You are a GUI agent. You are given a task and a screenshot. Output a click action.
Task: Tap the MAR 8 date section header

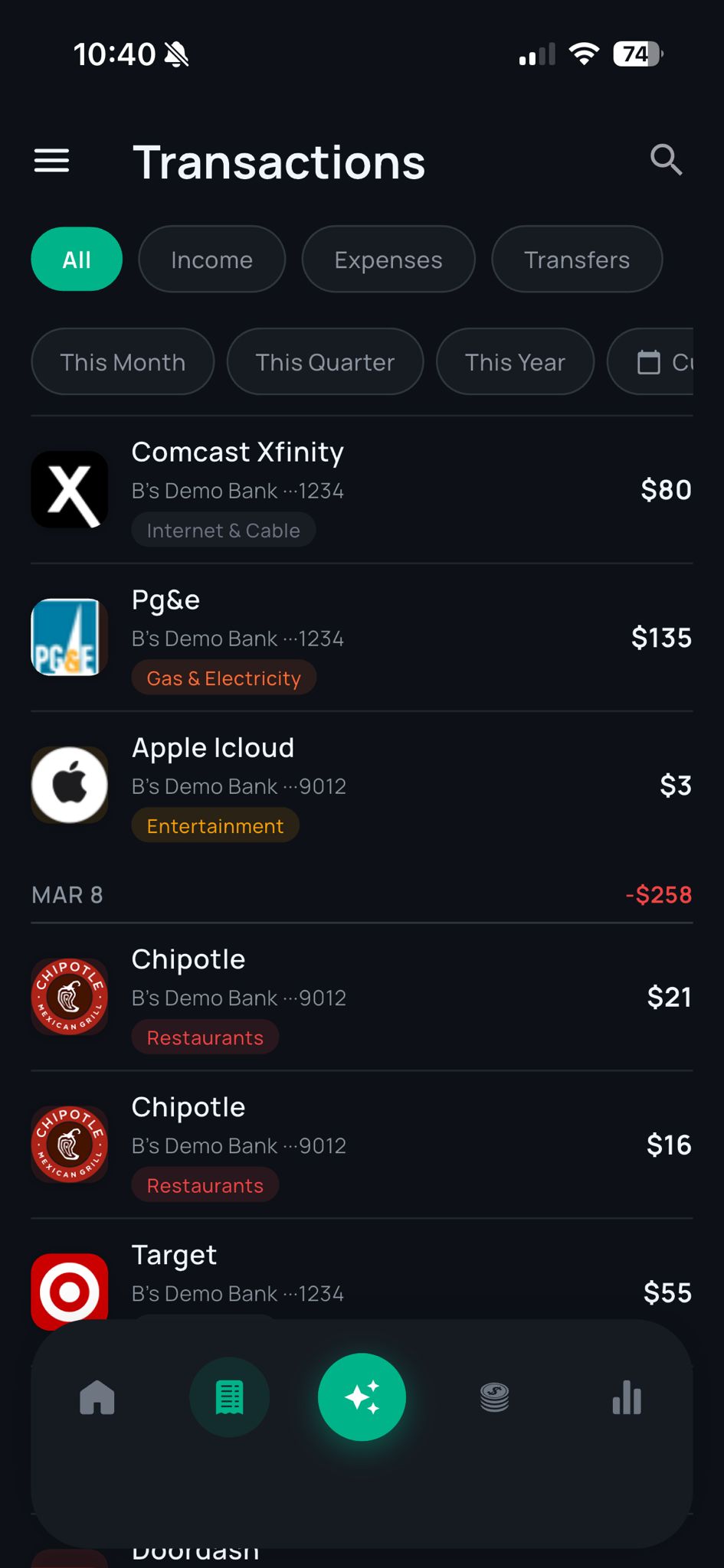click(67, 894)
